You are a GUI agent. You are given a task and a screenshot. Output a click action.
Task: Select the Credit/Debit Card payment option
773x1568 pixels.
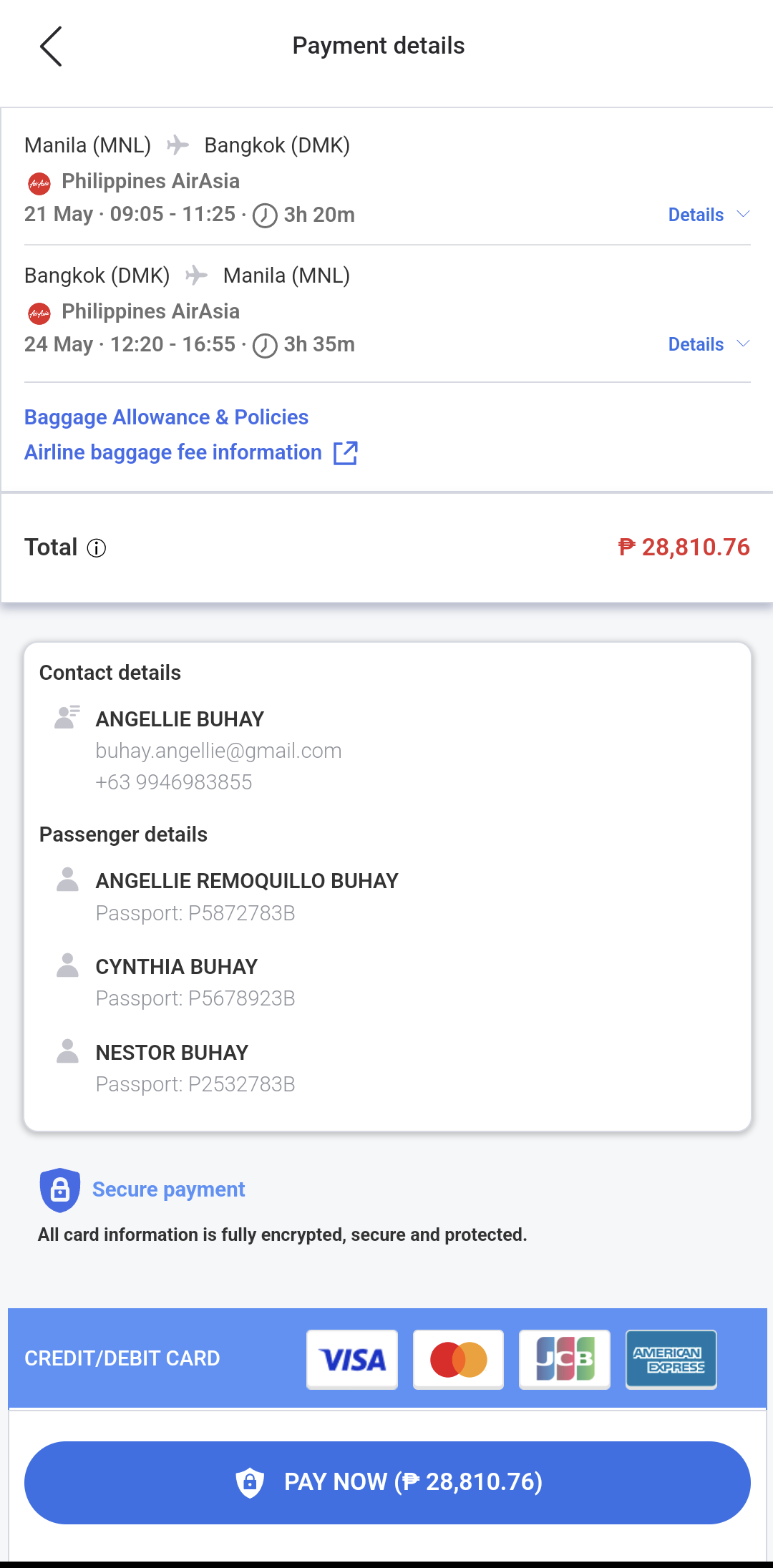click(122, 1358)
